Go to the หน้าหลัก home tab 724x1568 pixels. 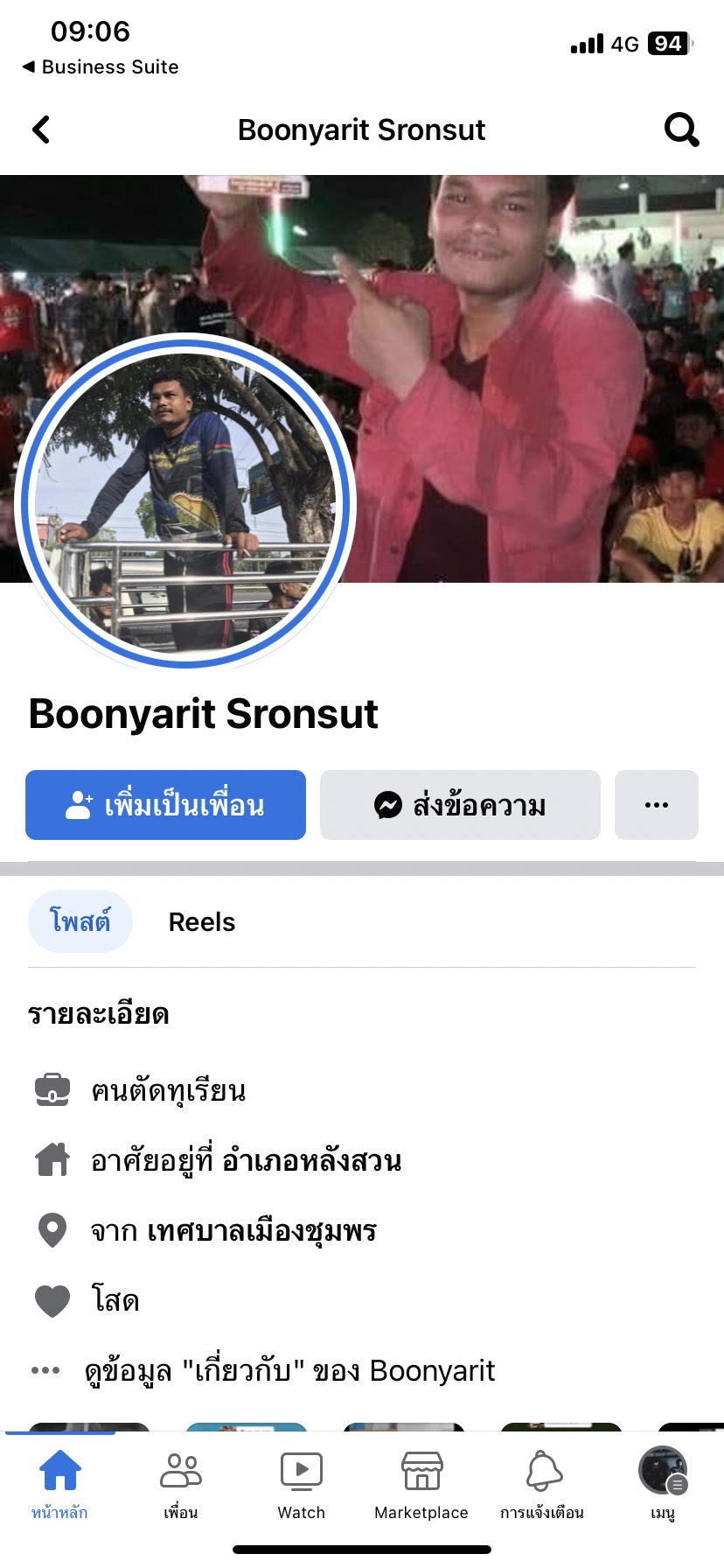click(59, 1482)
